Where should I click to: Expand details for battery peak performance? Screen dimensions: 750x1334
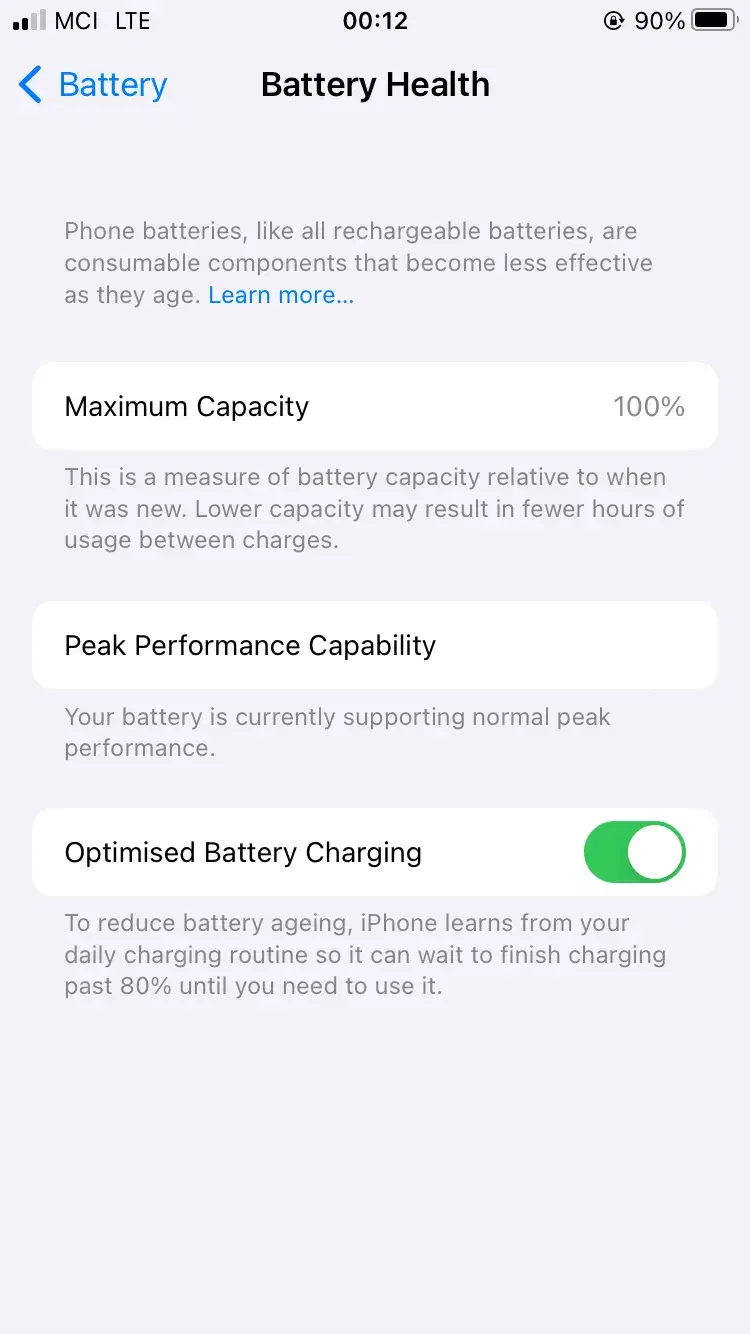click(x=375, y=645)
